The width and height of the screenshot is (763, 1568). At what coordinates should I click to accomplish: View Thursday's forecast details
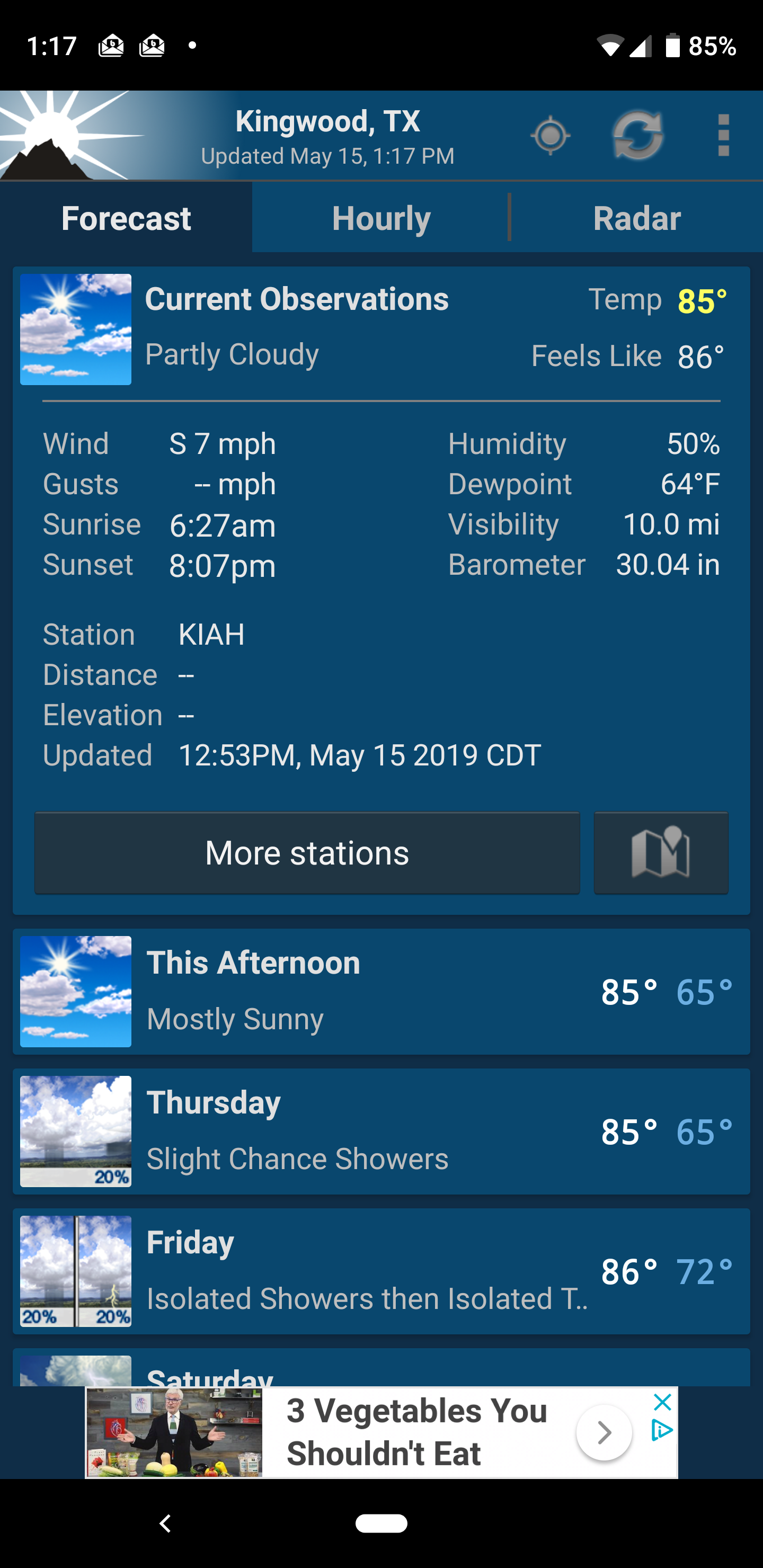coord(381,1132)
